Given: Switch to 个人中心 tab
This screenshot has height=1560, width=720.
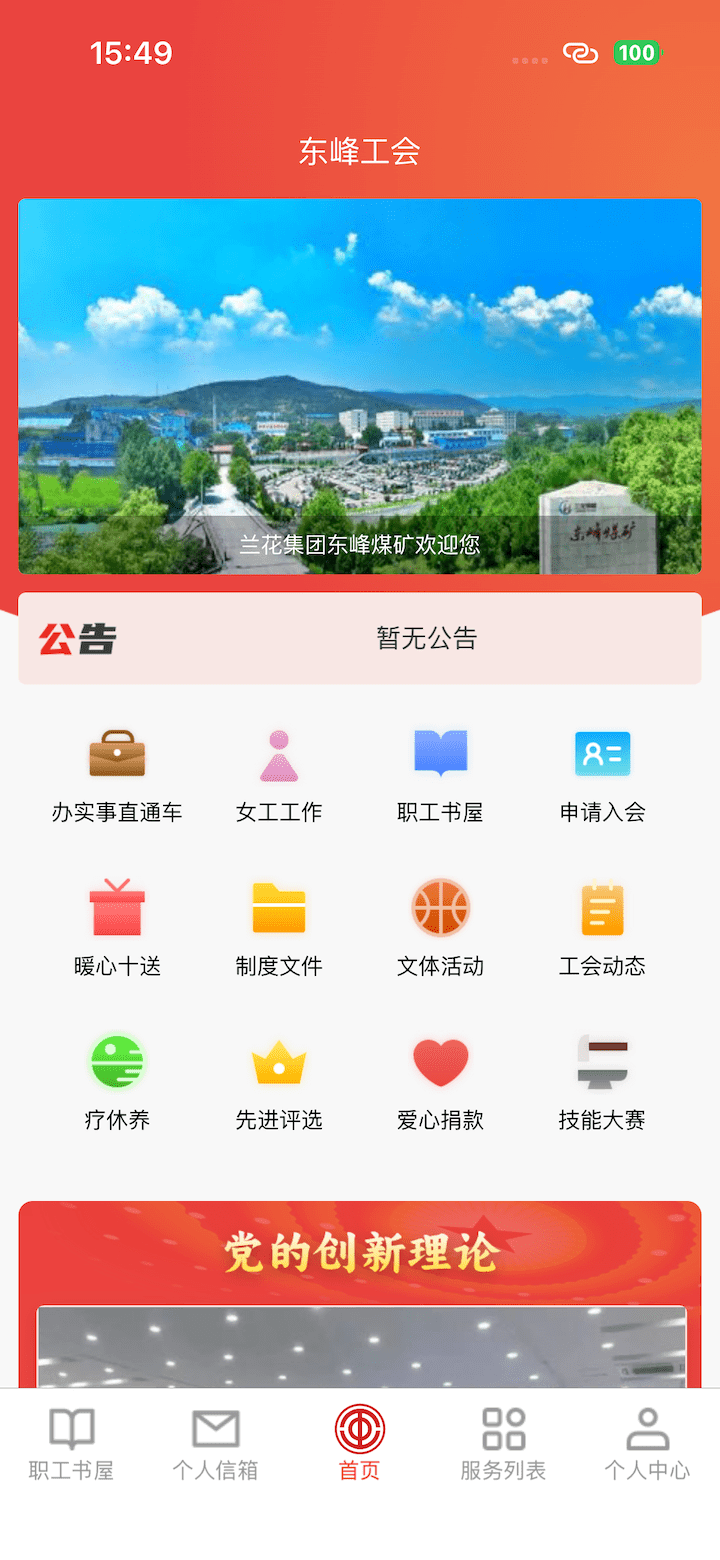Looking at the screenshot, I should click(647, 1444).
